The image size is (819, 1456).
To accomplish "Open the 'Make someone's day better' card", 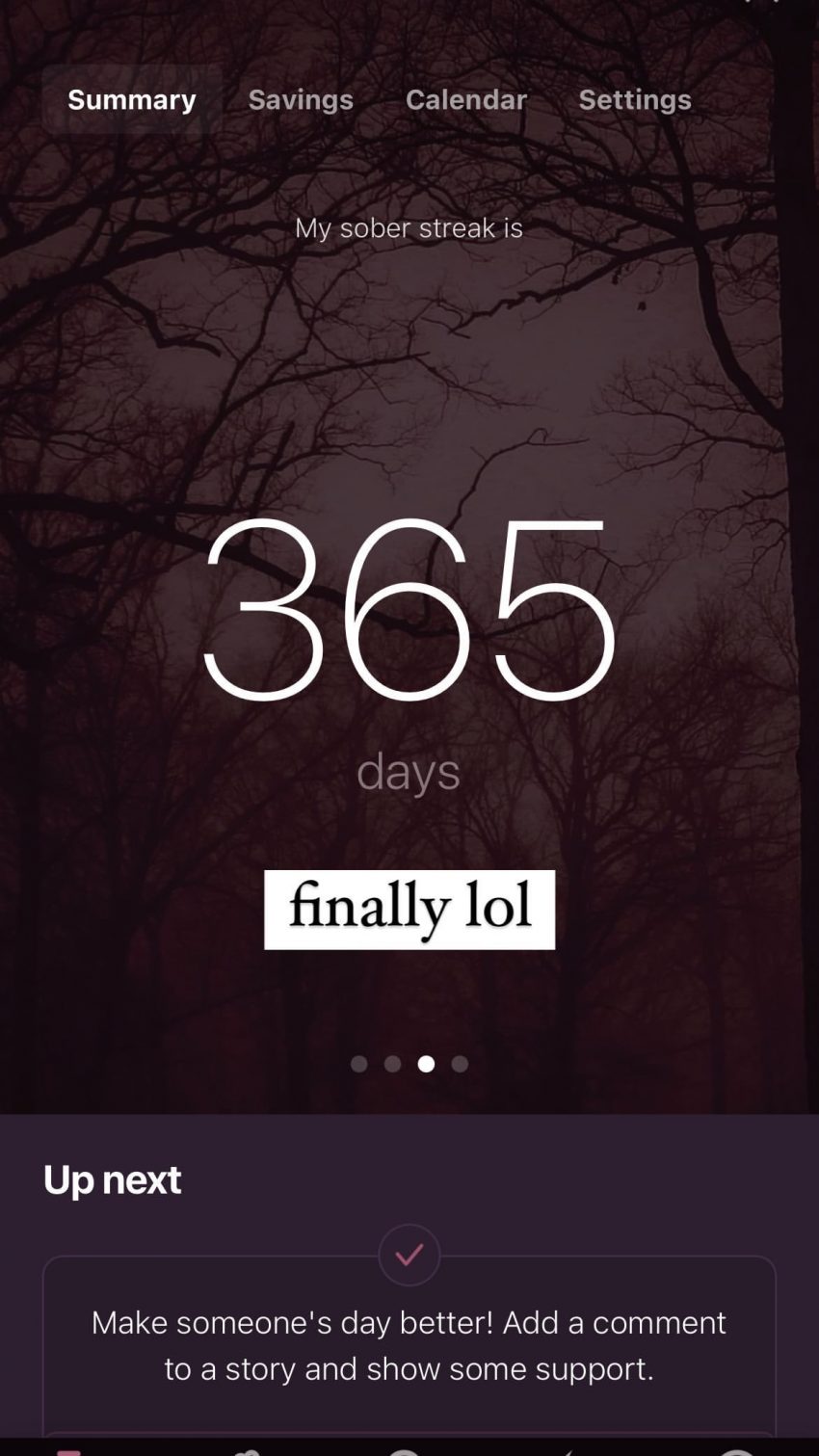I will tap(409, 1345).
